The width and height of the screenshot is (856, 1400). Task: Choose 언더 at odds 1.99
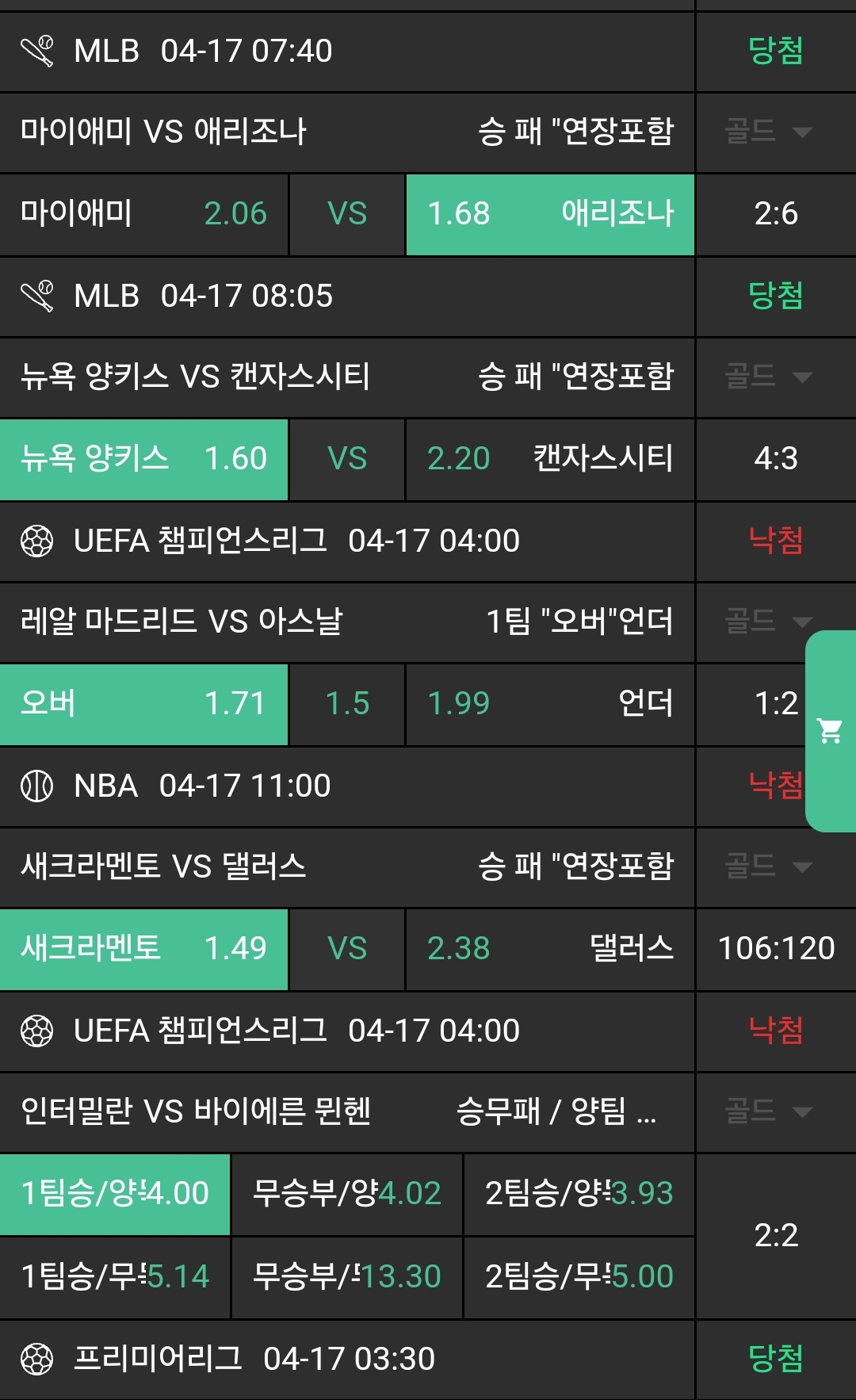click(550, 704)
